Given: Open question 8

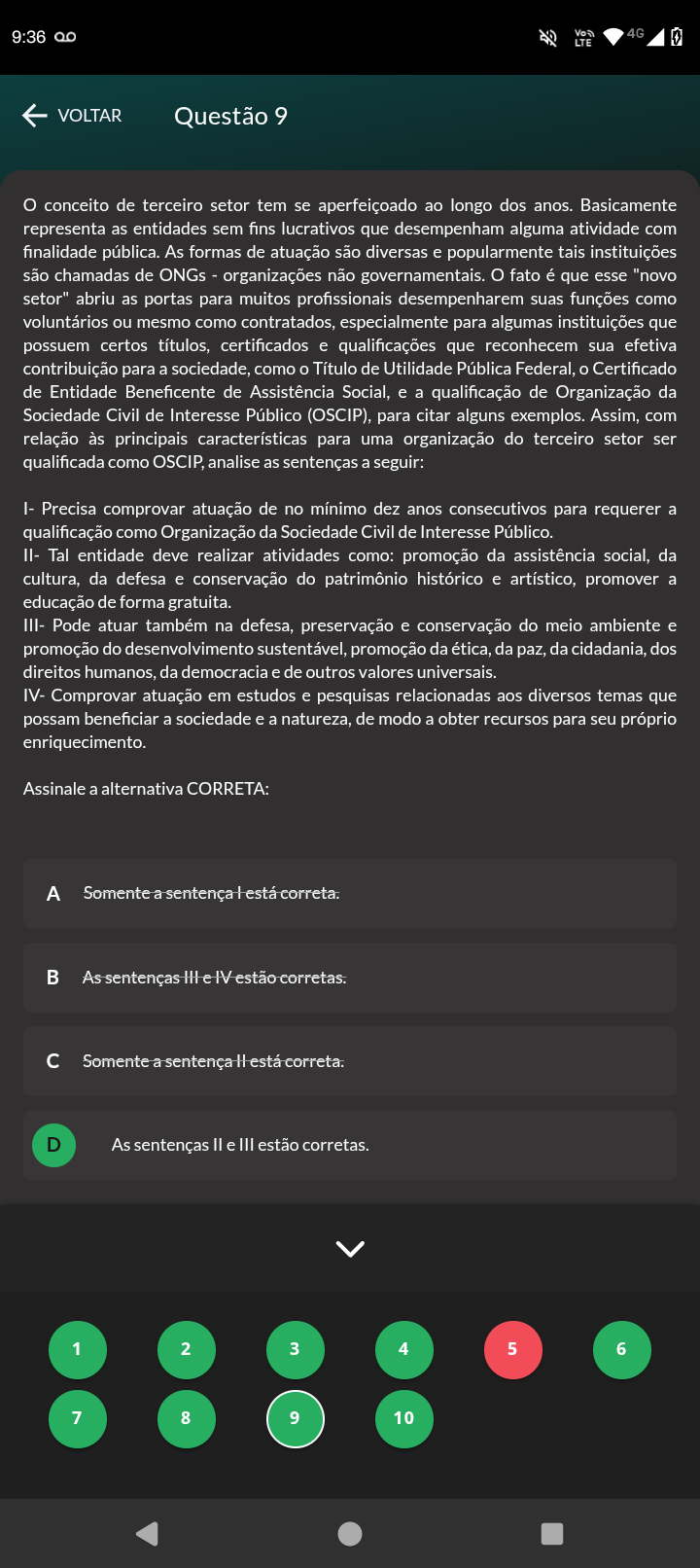Looking at the screenshot, I should click(187, 1418).
